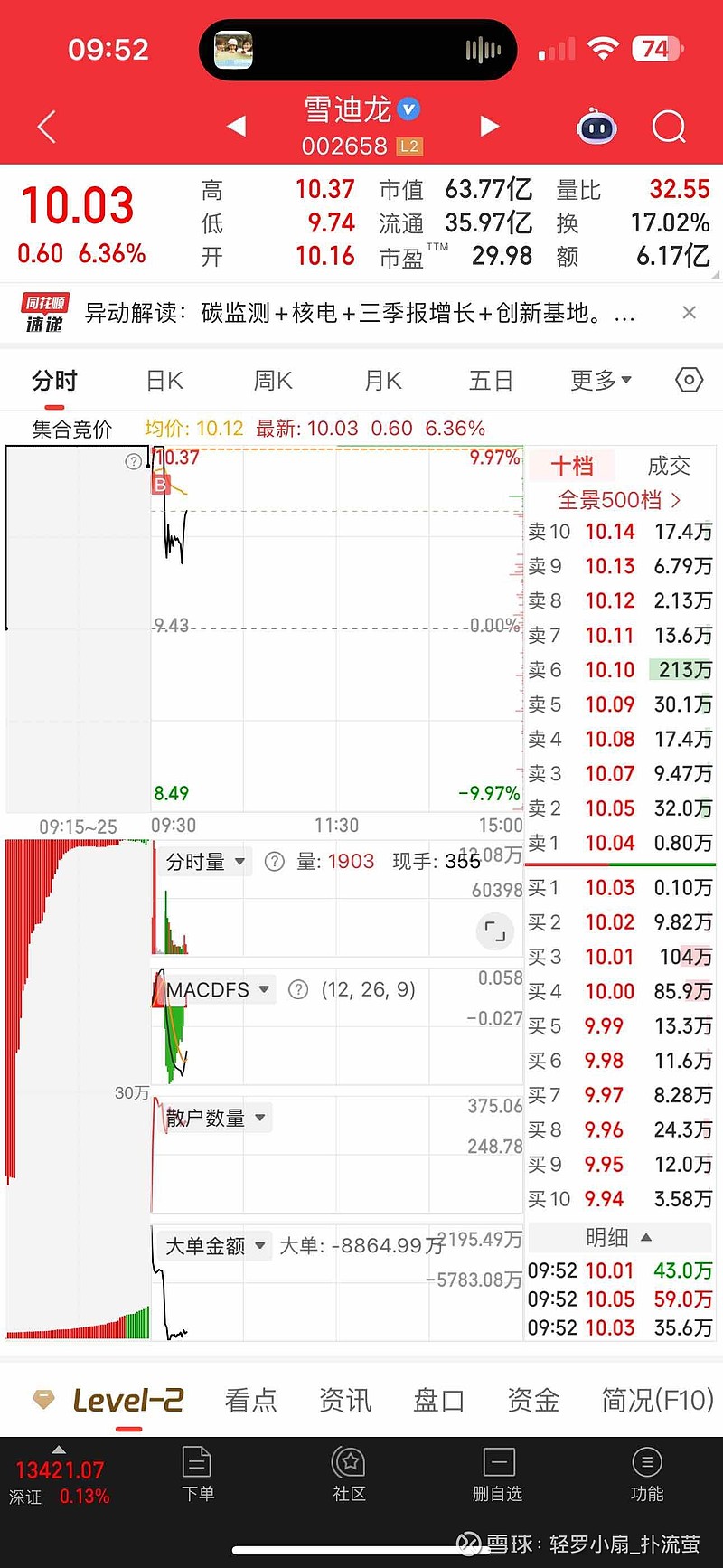Tap the AI robot assistant icon
This screenshot has height=1568, width=723.
coord(597,129)
